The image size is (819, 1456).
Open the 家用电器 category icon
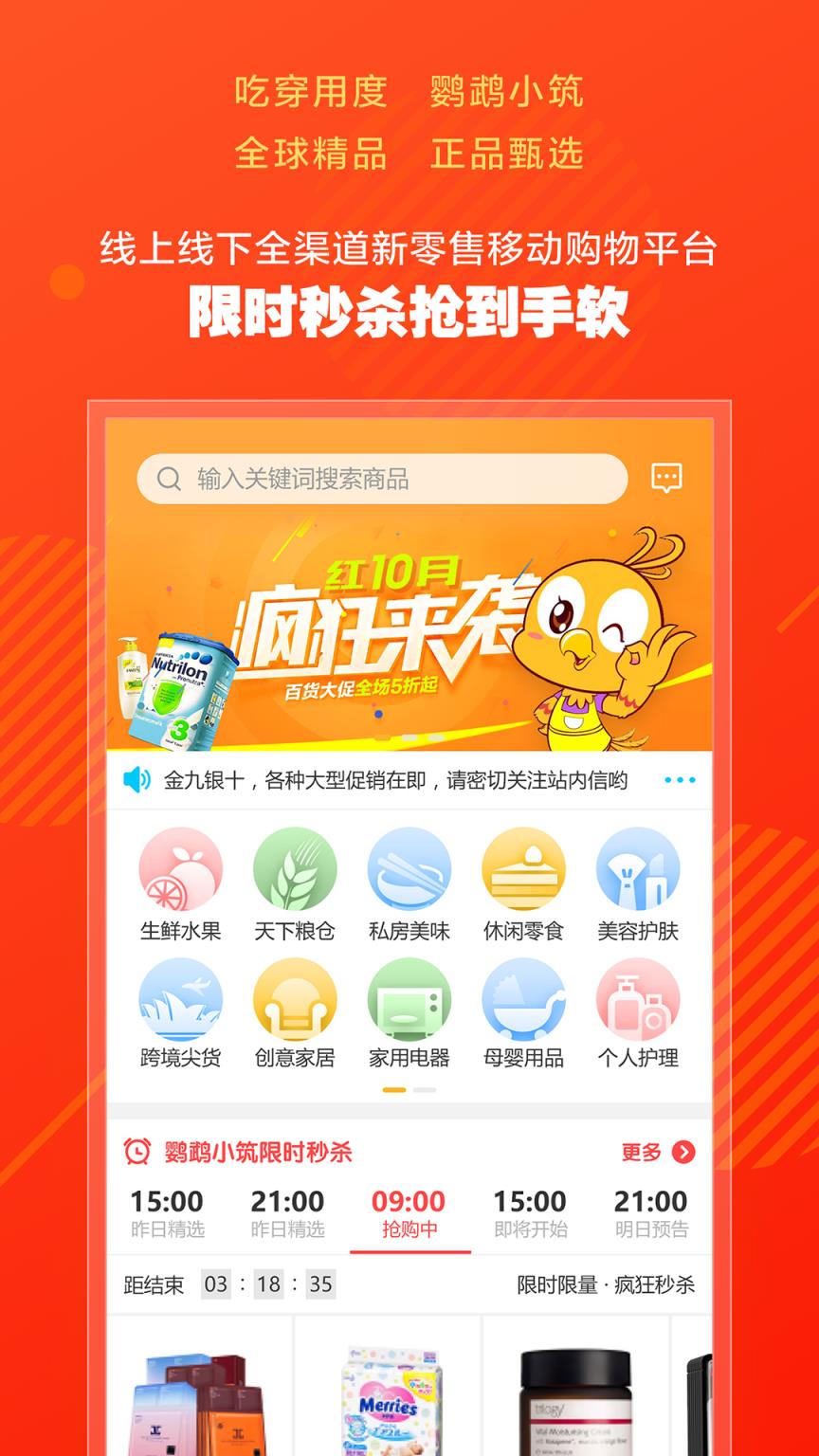tap(409, 1000)
